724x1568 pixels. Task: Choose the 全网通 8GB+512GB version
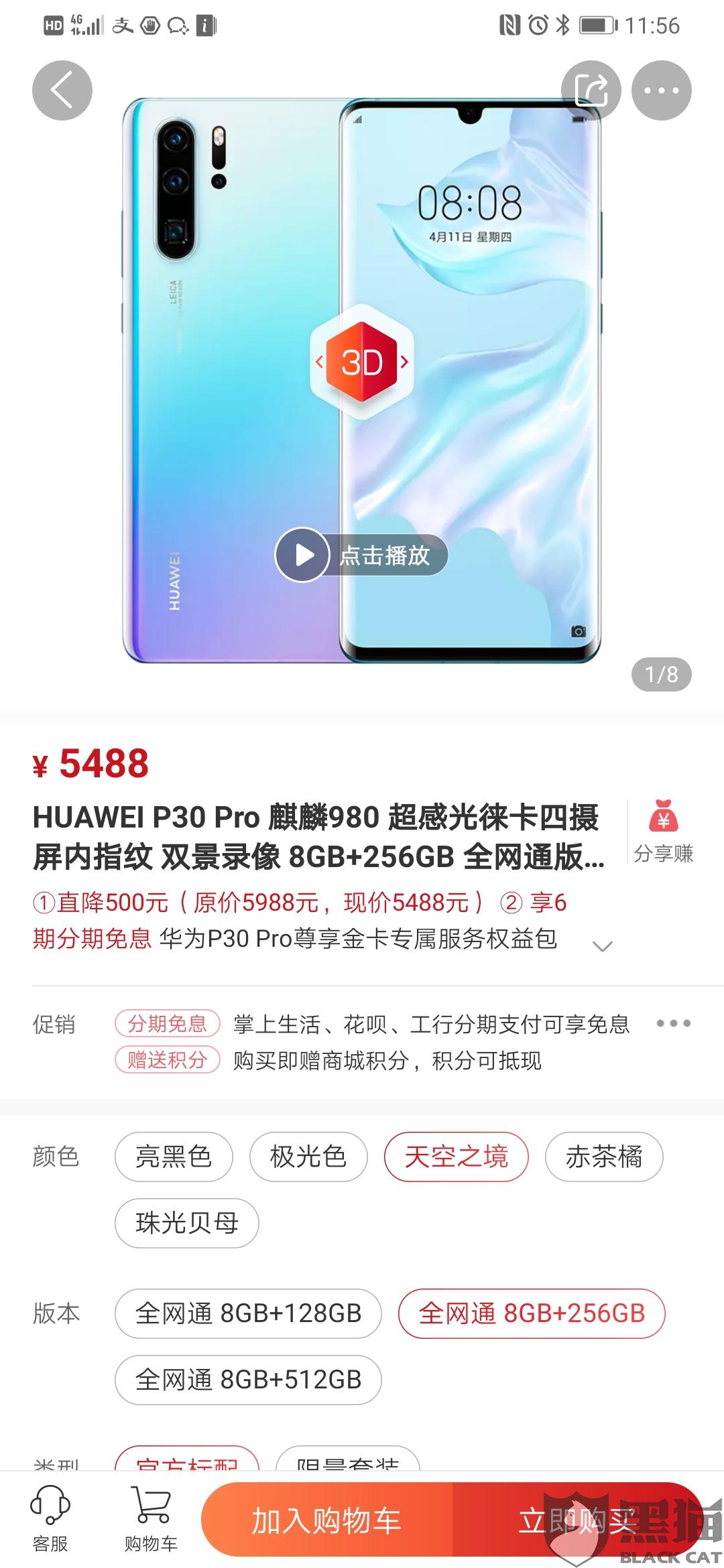point(248,1380)
